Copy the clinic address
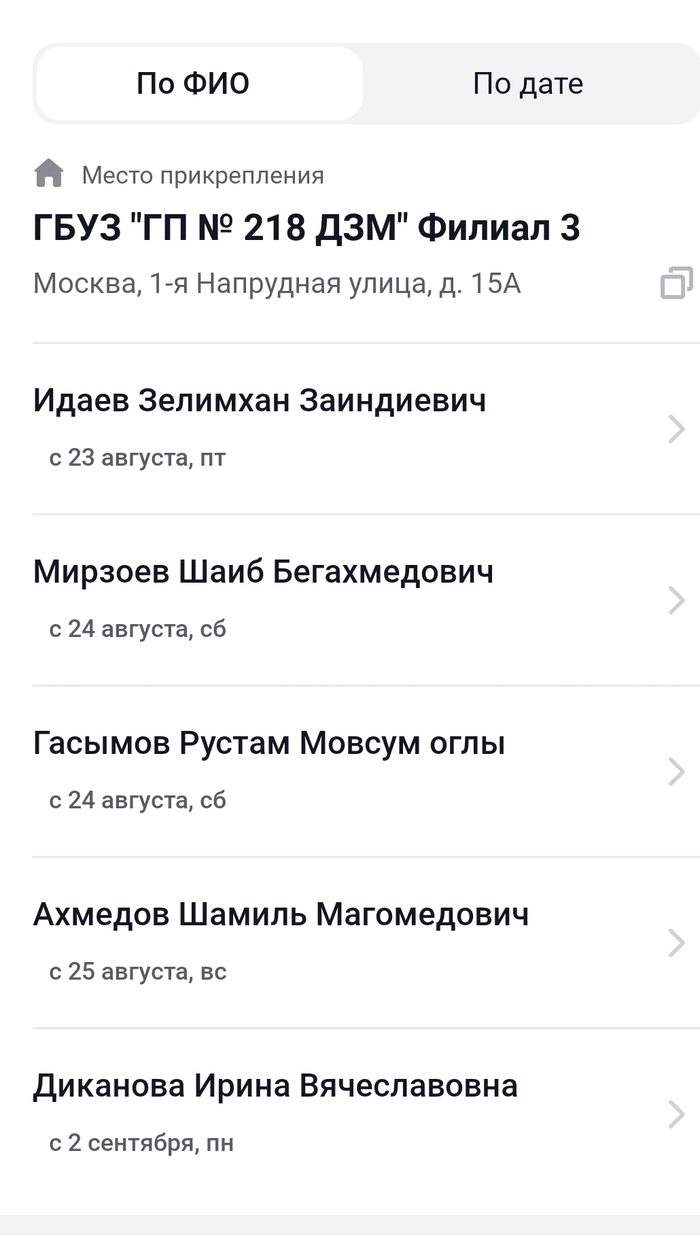This screenshot has height=1238, width=700. 676,283
